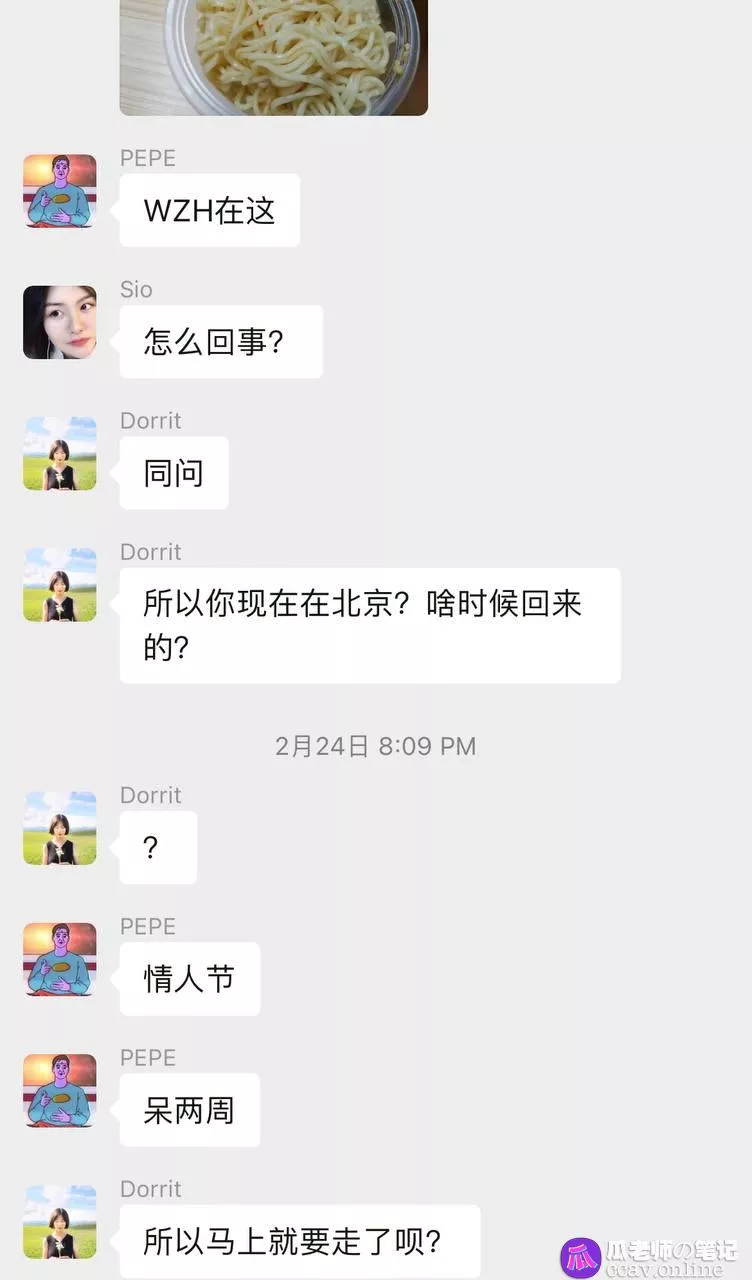Open PEPE's avatar beside "呆两周"
This screenshot has height=1280, width=752.
(60, 1090)
